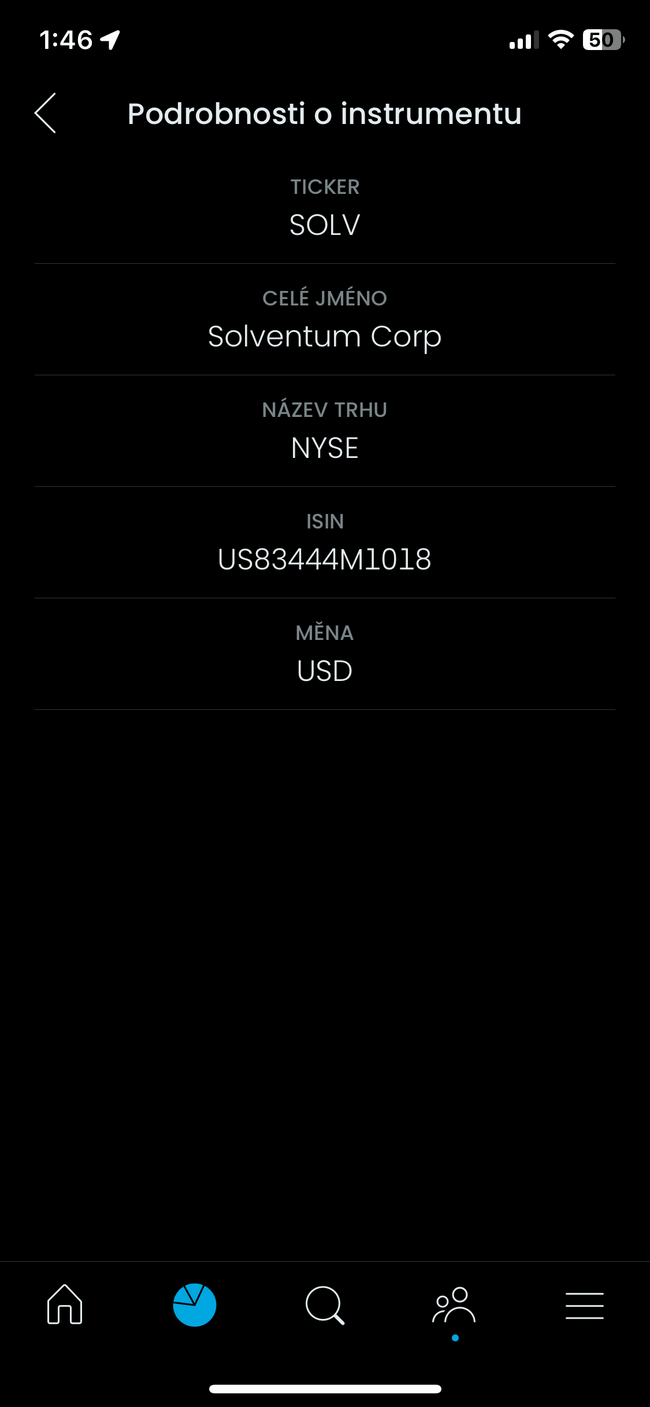Open the hamburger menu tab

click(x=584, y=1305)
